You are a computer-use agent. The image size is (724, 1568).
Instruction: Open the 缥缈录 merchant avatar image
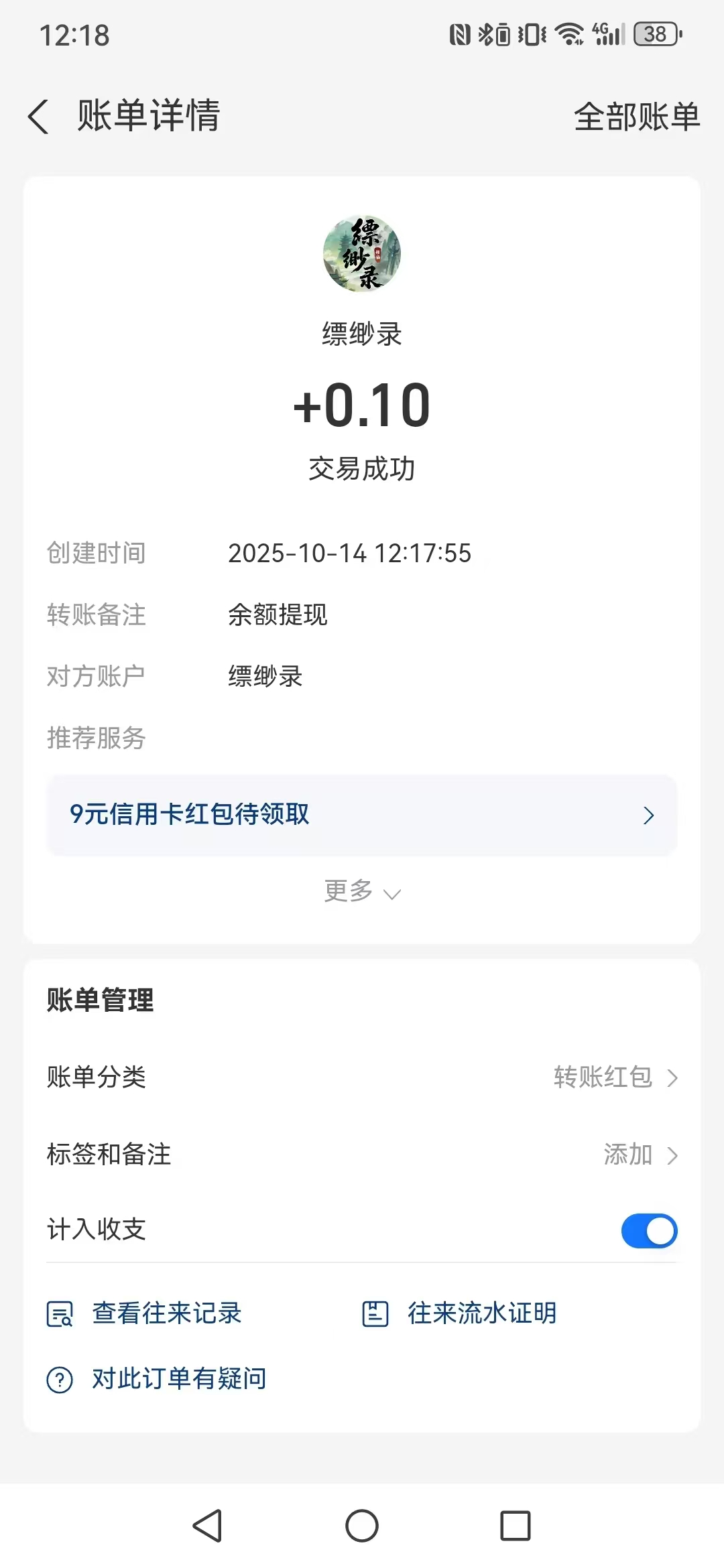click(361, 252)
